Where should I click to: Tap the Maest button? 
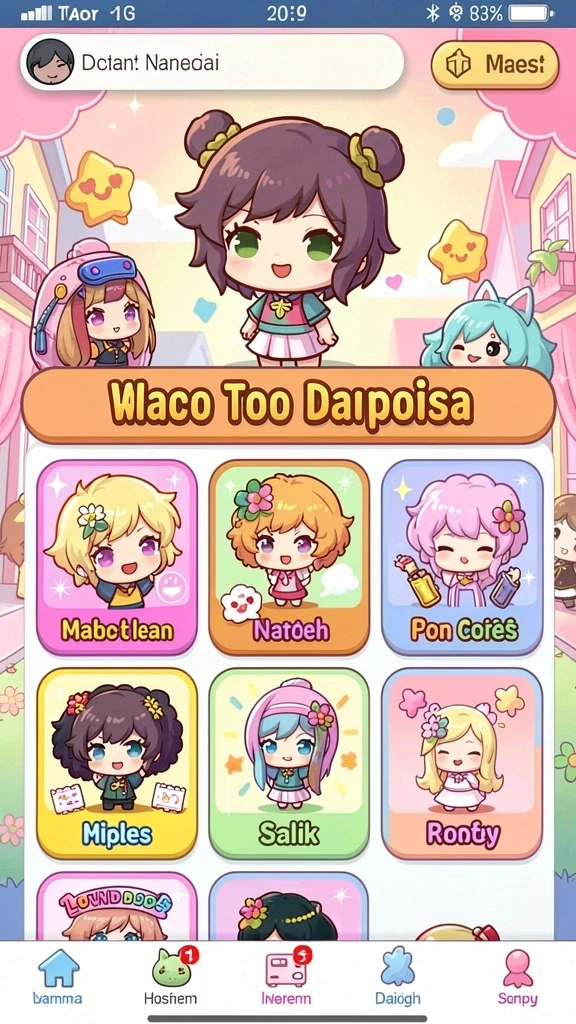(x=495, y=65)
